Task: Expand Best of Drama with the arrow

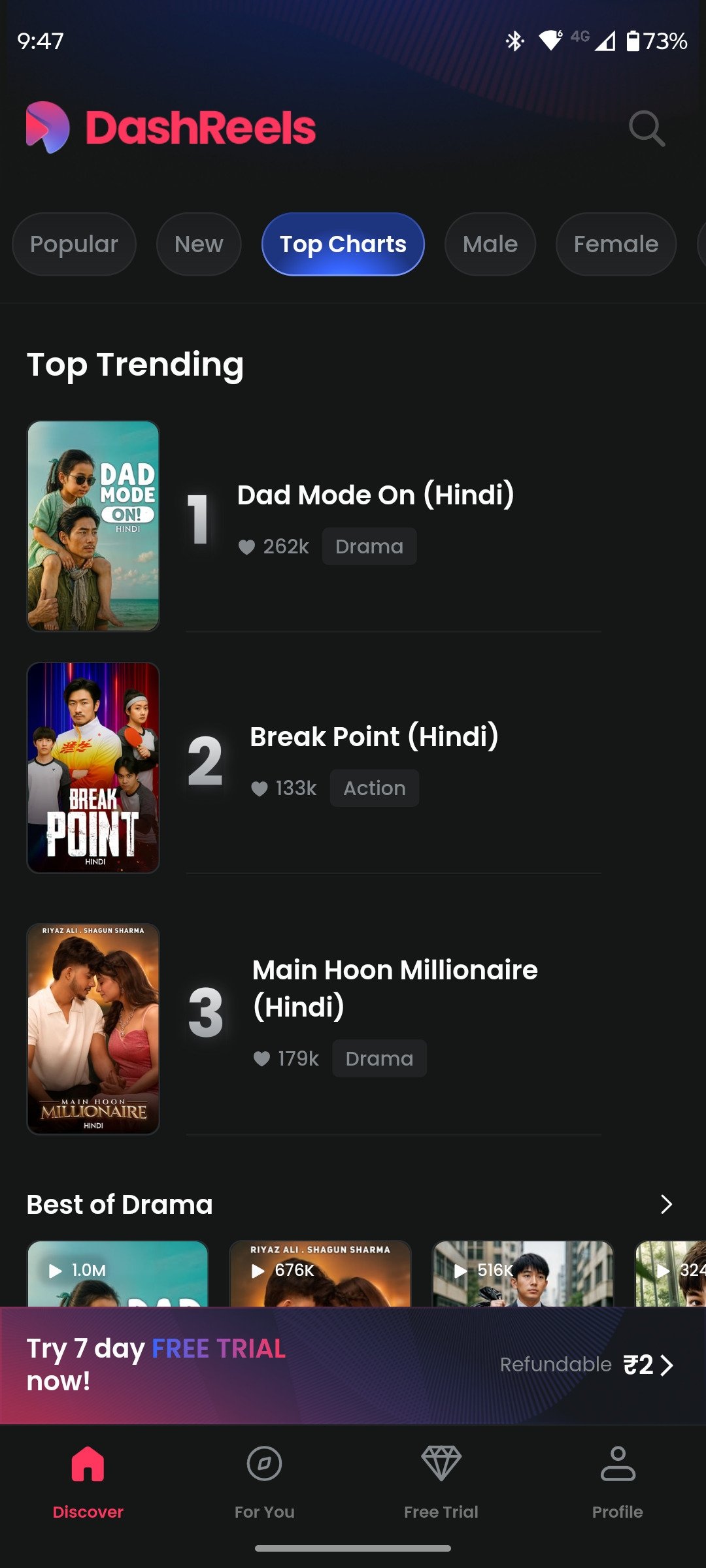Action: pos(665,1204)
